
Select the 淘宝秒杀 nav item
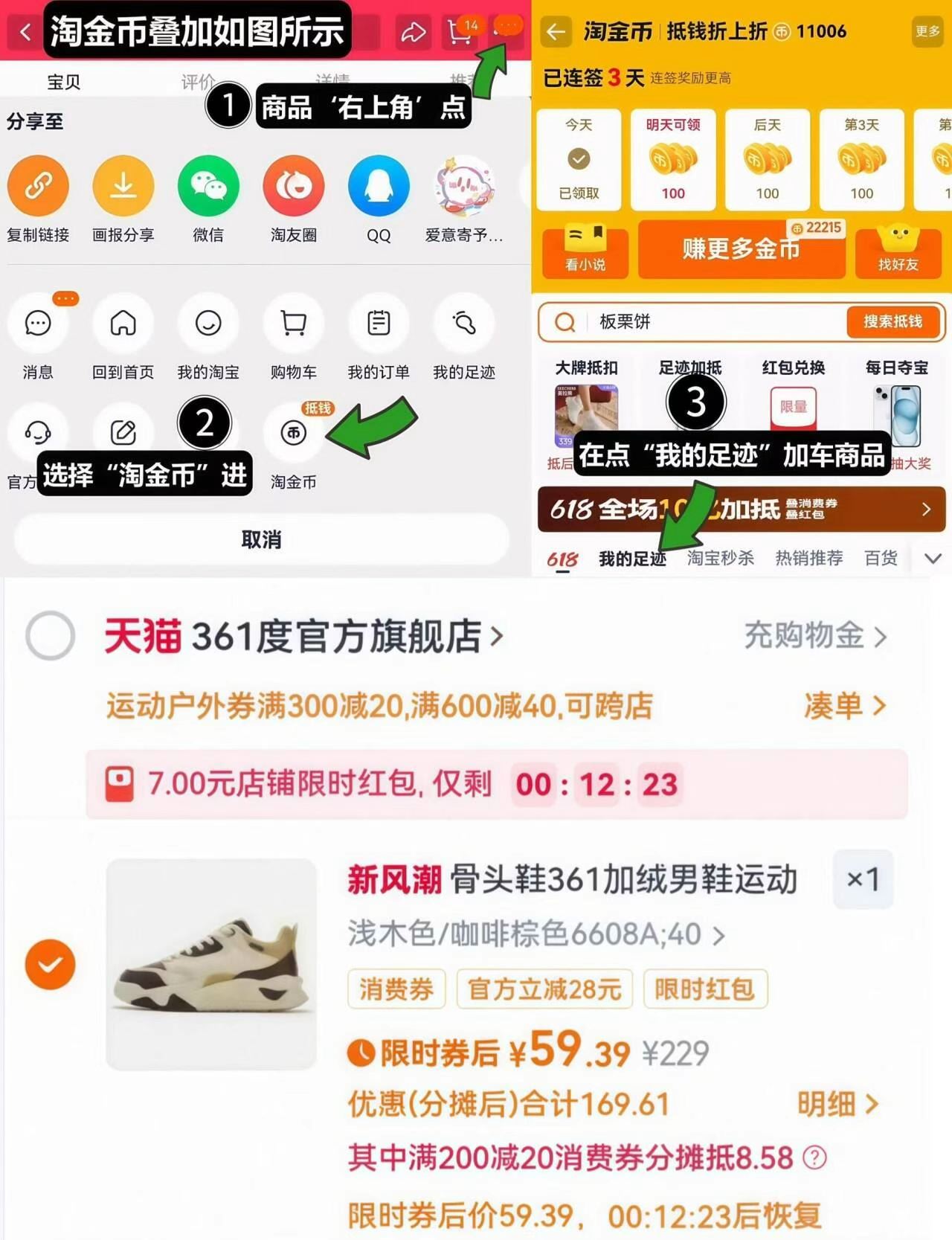point(719,559)
